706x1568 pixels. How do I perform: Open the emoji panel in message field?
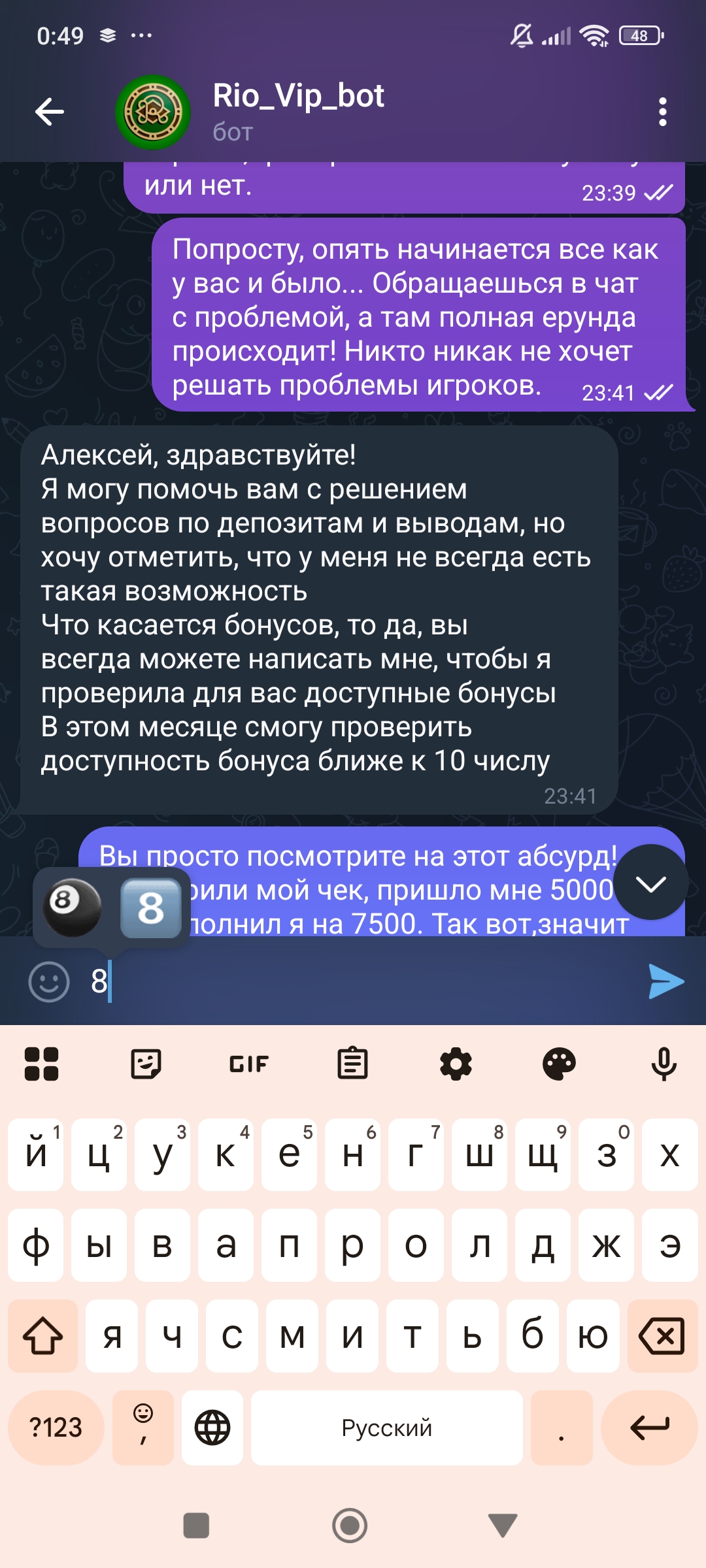49,981
